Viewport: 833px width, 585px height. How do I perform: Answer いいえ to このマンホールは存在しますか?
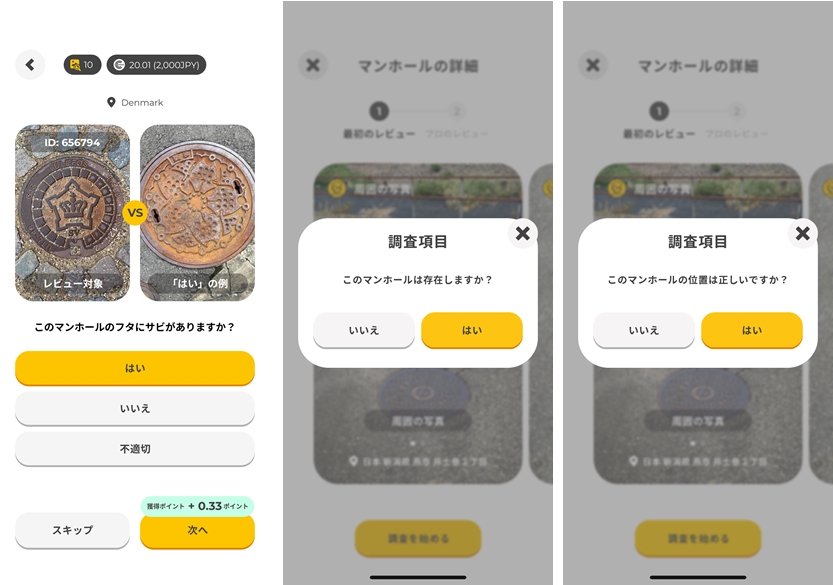[x=364, y=330]
